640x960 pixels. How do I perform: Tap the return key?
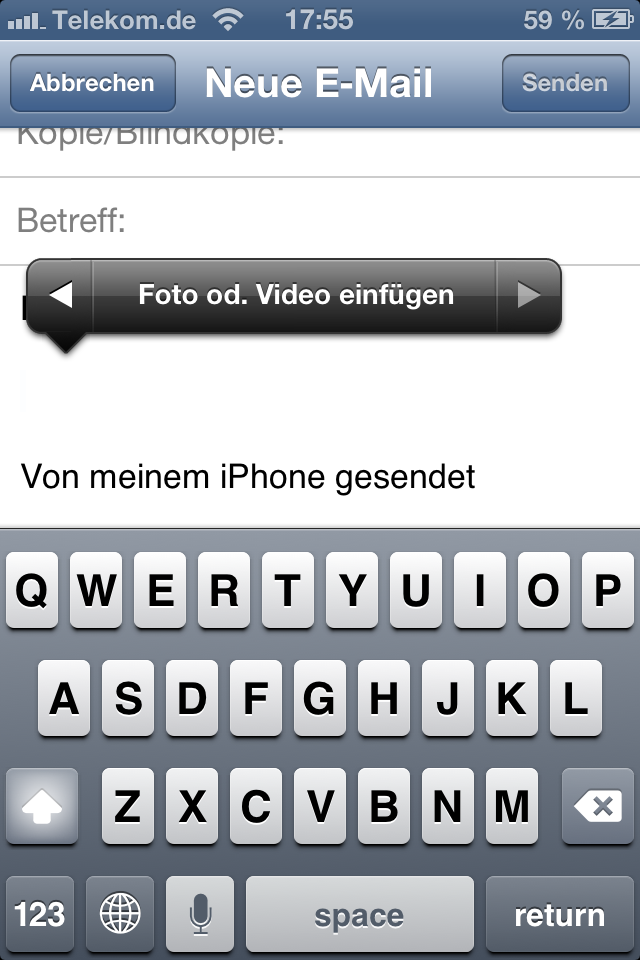559,914
